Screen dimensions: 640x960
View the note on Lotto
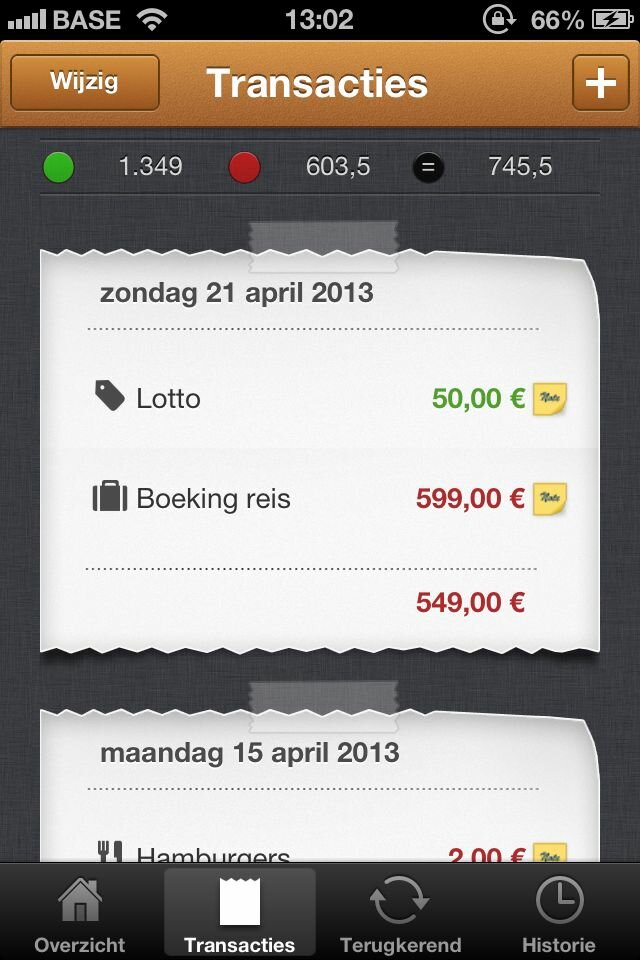(x=549, y=399)
